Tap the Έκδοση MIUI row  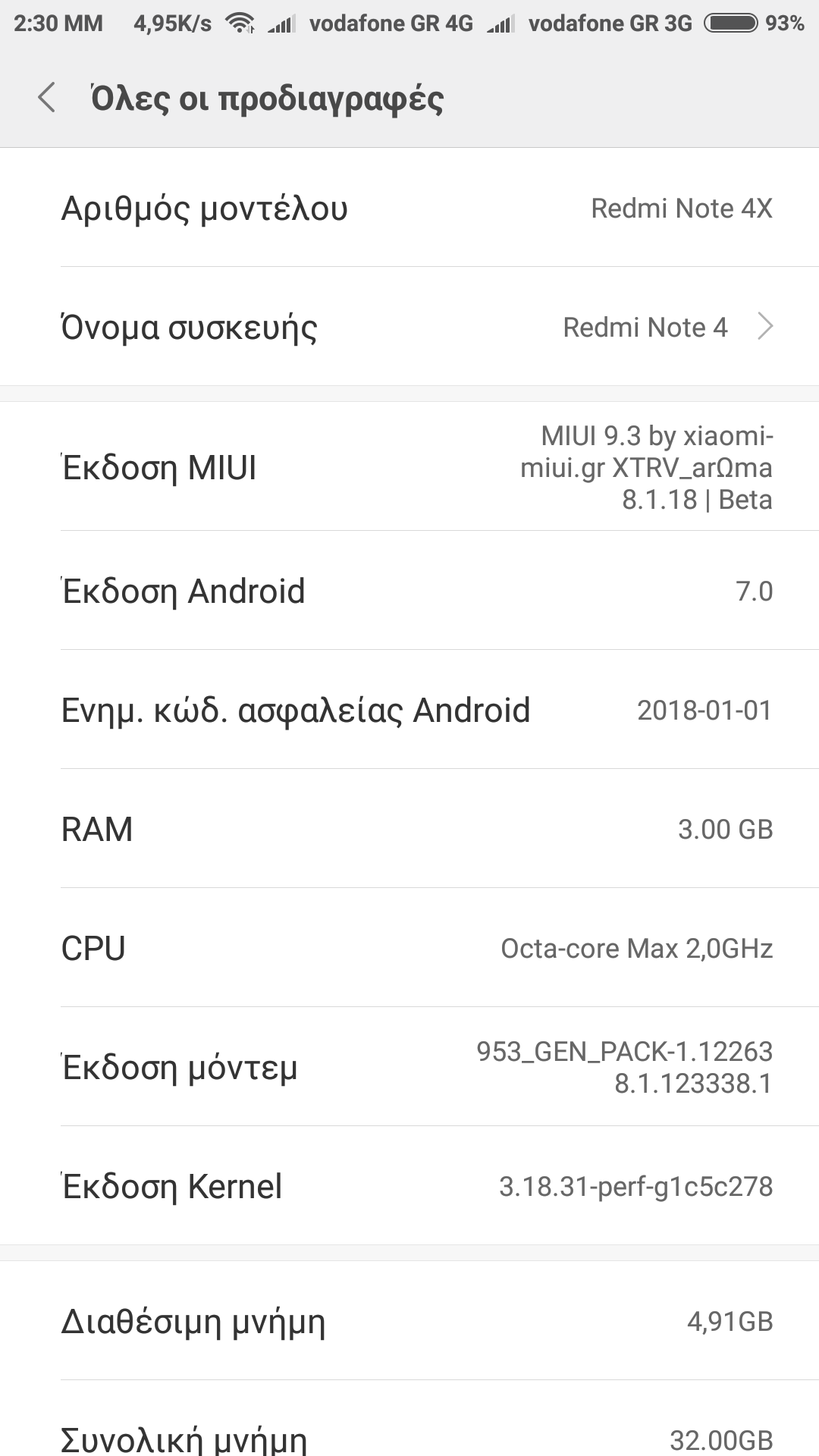(x=409, y=467)
